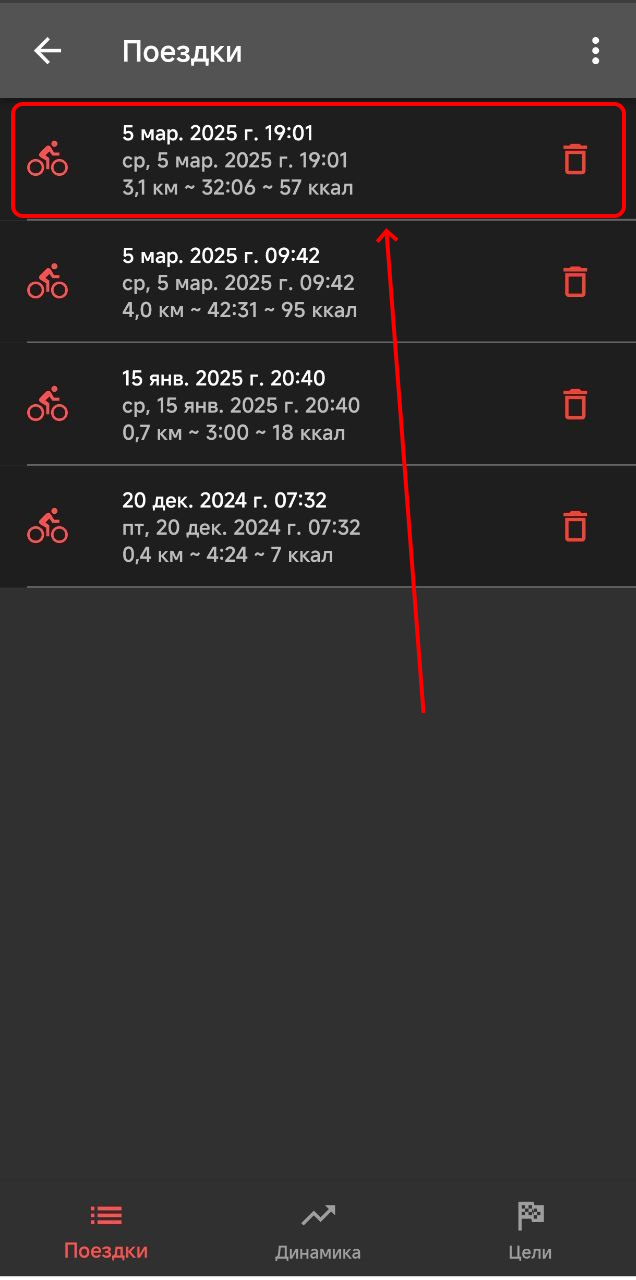Go back using the arrow icon
The image size is (636, 1280).
point(47,51)
